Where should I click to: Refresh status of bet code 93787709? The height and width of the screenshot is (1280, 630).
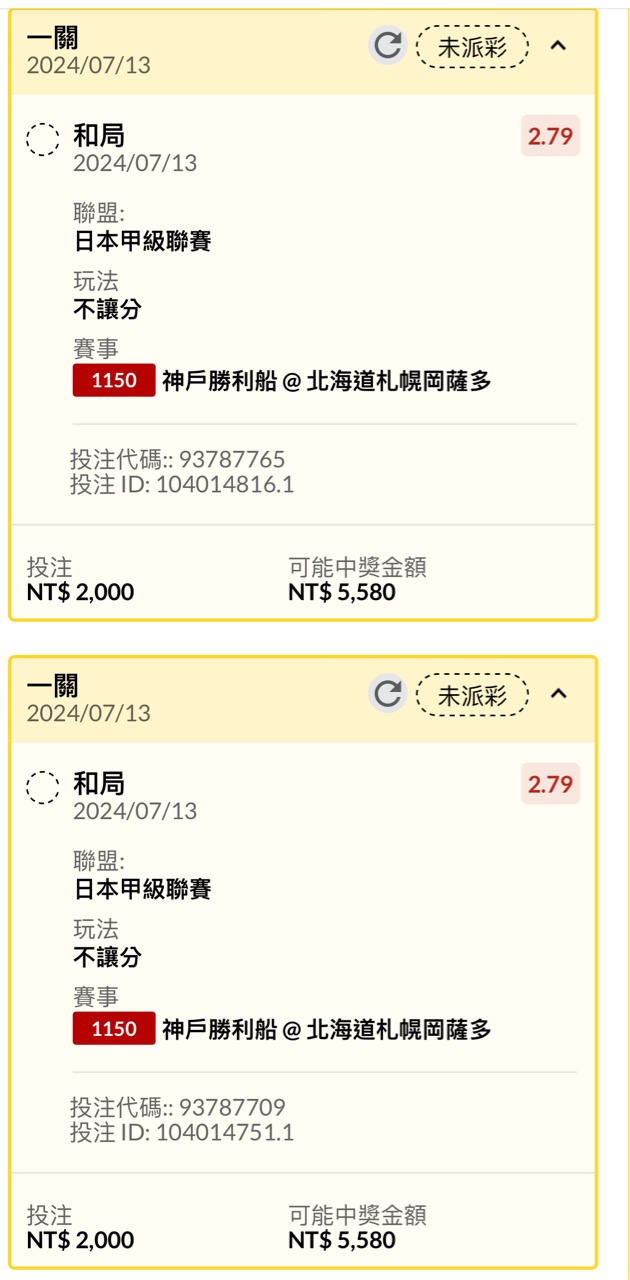point(387,694)
